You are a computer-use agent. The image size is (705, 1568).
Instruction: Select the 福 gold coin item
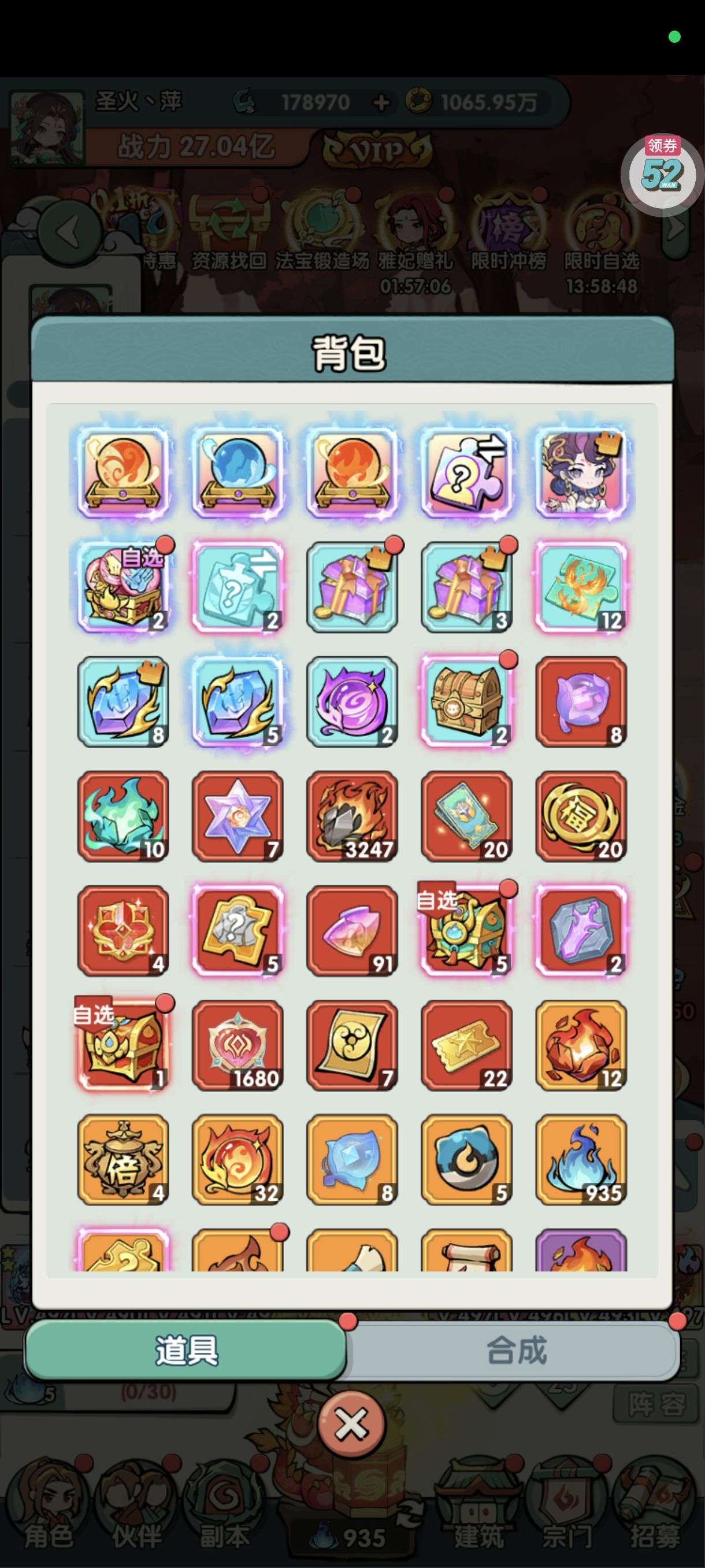click(x=581, y=816)
